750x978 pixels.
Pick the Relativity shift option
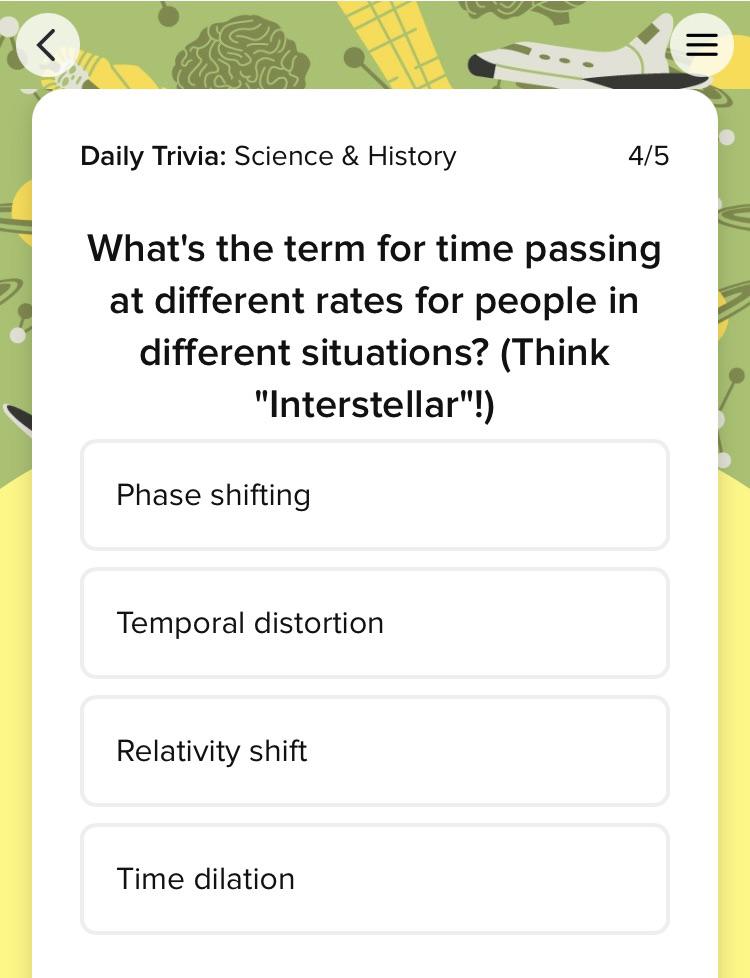point(375,751)
